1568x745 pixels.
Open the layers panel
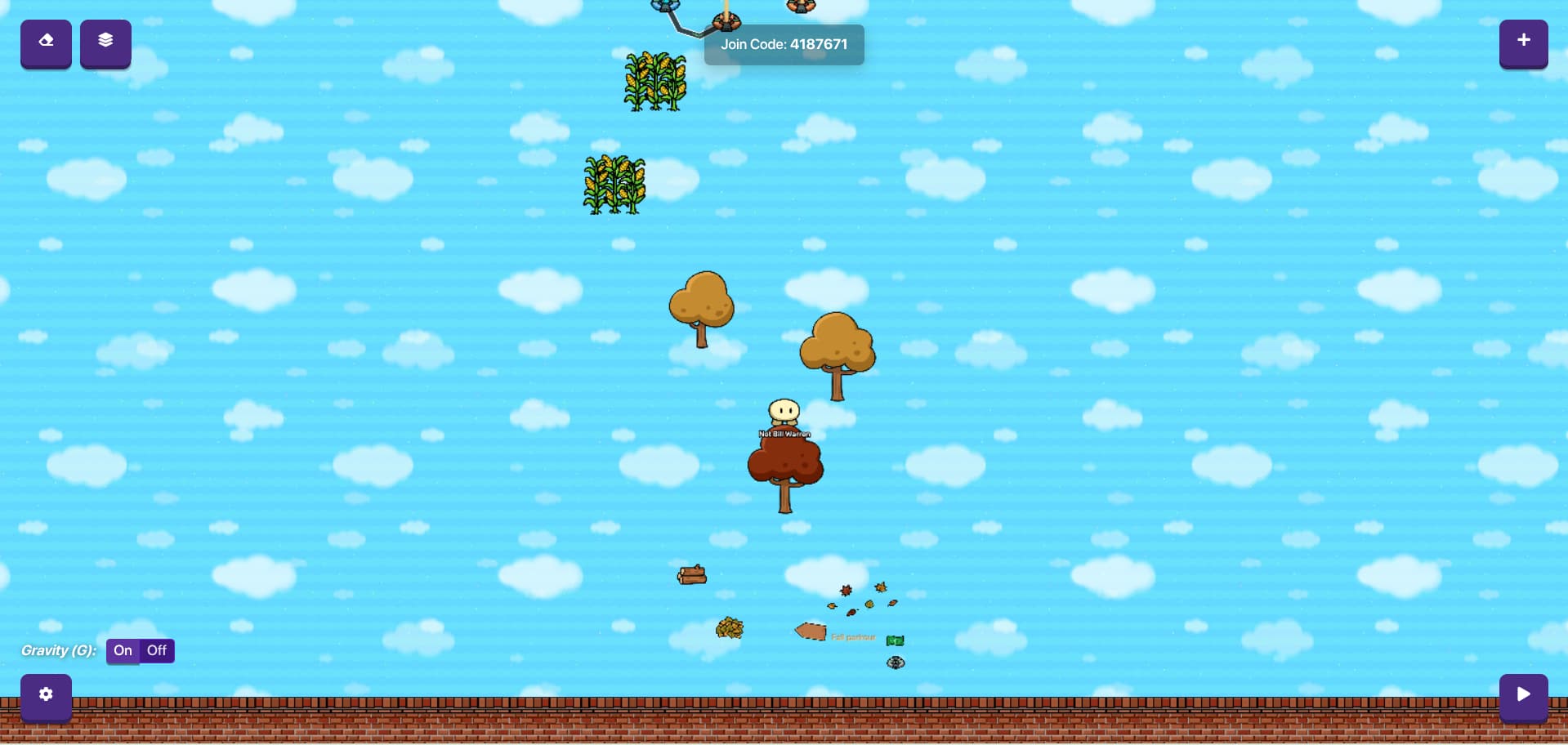105,42
